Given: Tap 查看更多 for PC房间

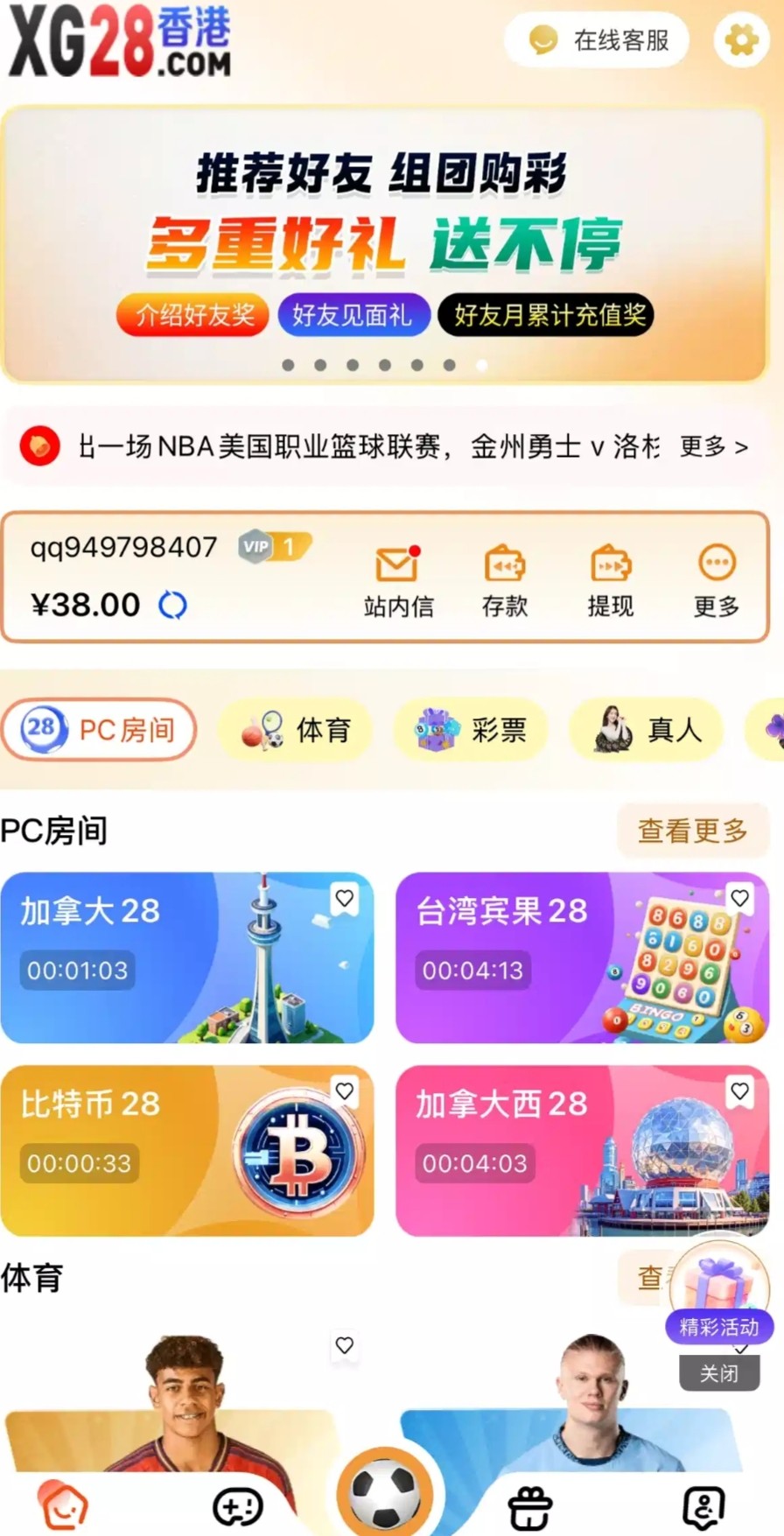Looking at the screenshot, I should (x=692, y=831).
